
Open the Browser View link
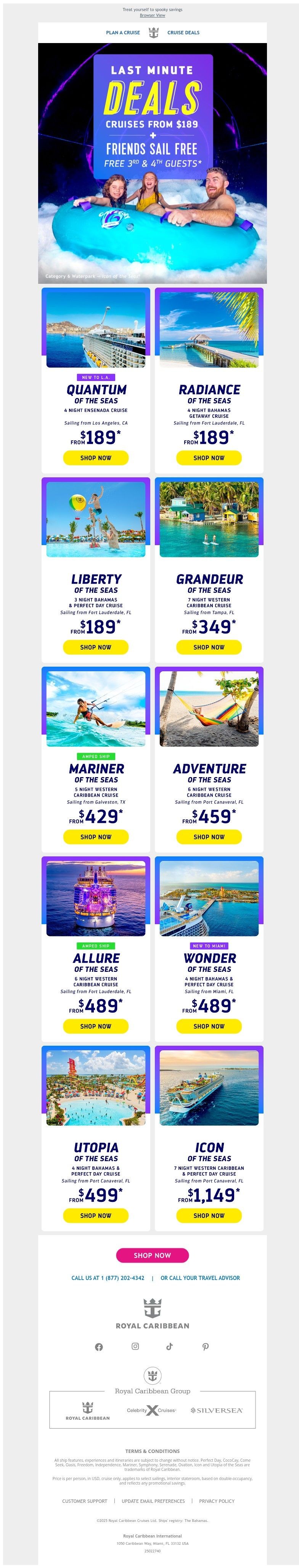pyautogui.click(x=152, y=15)
